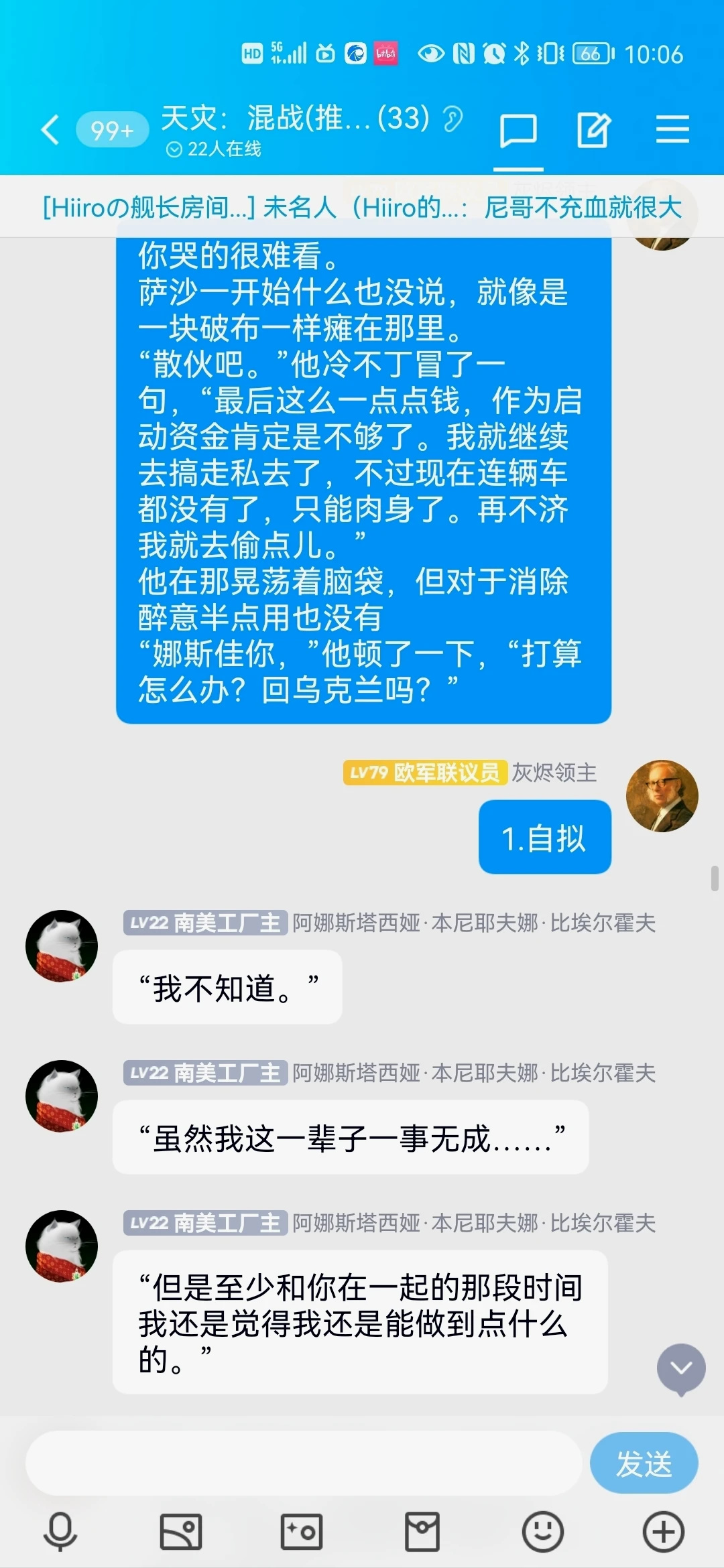
Task: Tap the message field to type
Action: (x=303, y=1463)
